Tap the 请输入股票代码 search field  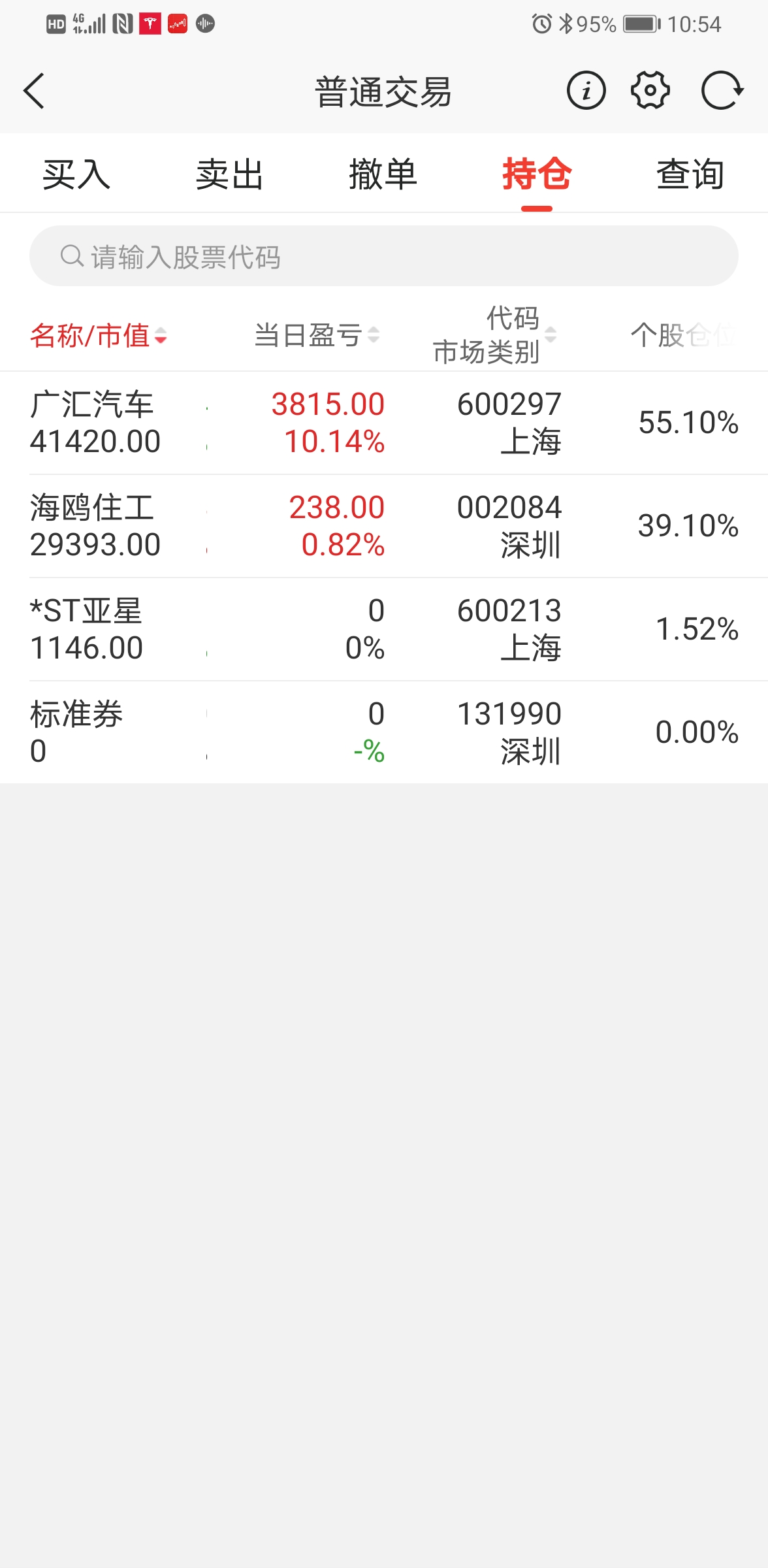[x=384, y=256]
